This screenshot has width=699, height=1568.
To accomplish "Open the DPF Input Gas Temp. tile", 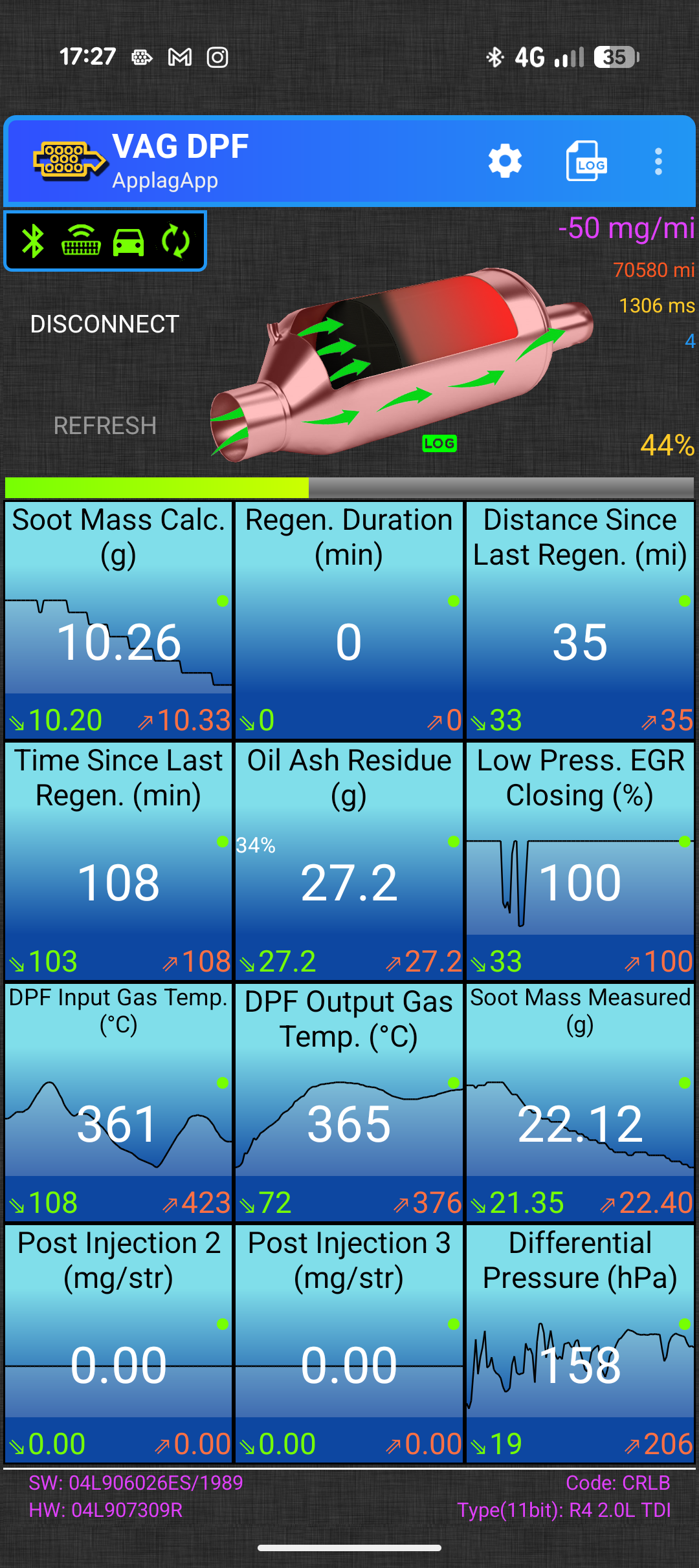I will tap(118, 1102).
